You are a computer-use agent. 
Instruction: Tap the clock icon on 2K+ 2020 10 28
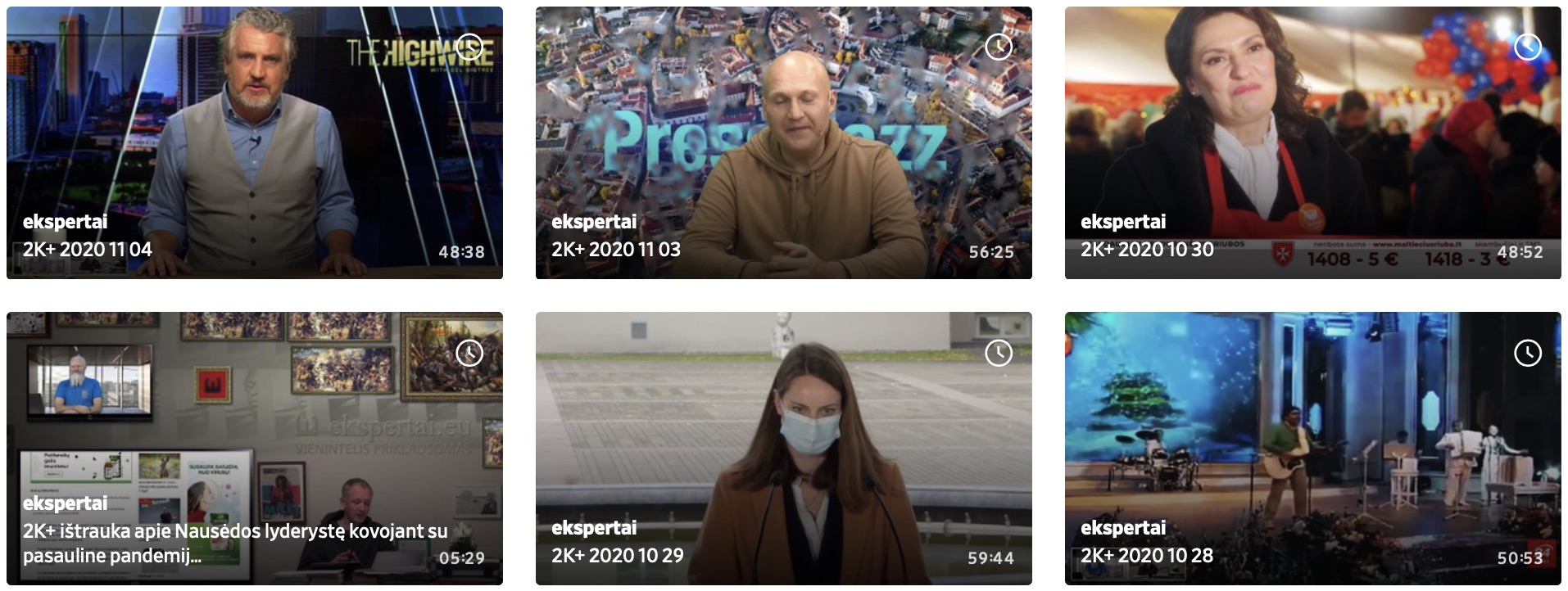click(1528, 353)
